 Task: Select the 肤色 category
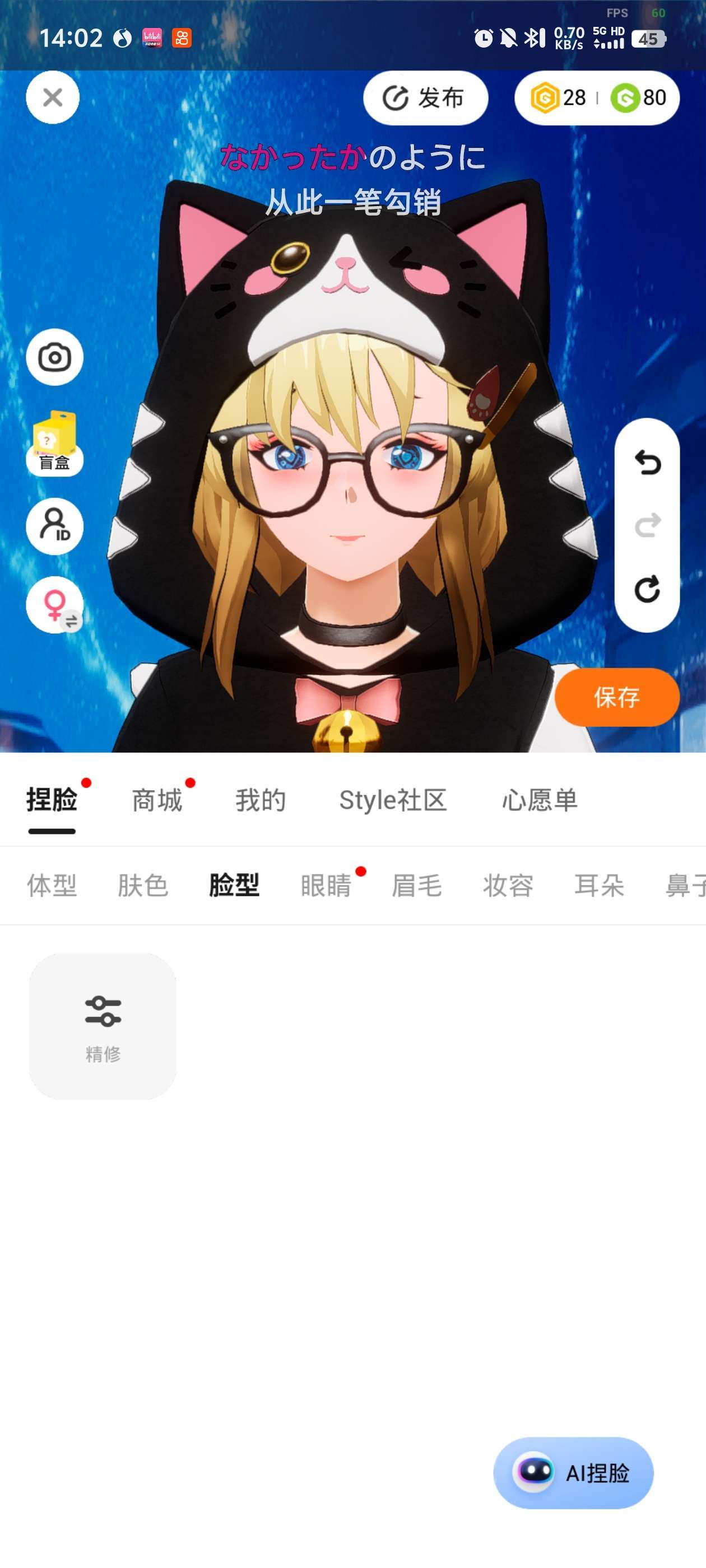142,885
